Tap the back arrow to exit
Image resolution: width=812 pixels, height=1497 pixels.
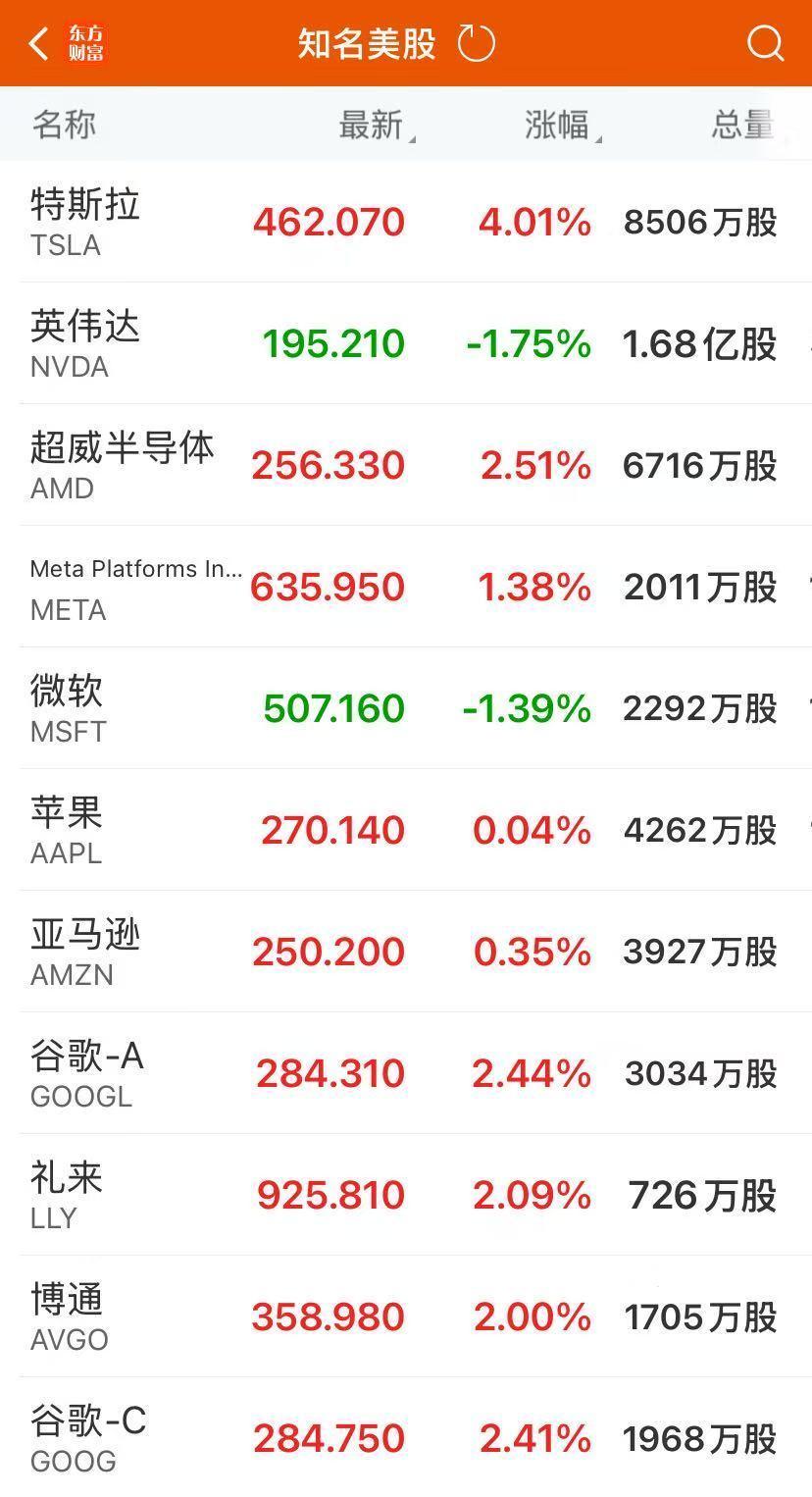(37, 42)
